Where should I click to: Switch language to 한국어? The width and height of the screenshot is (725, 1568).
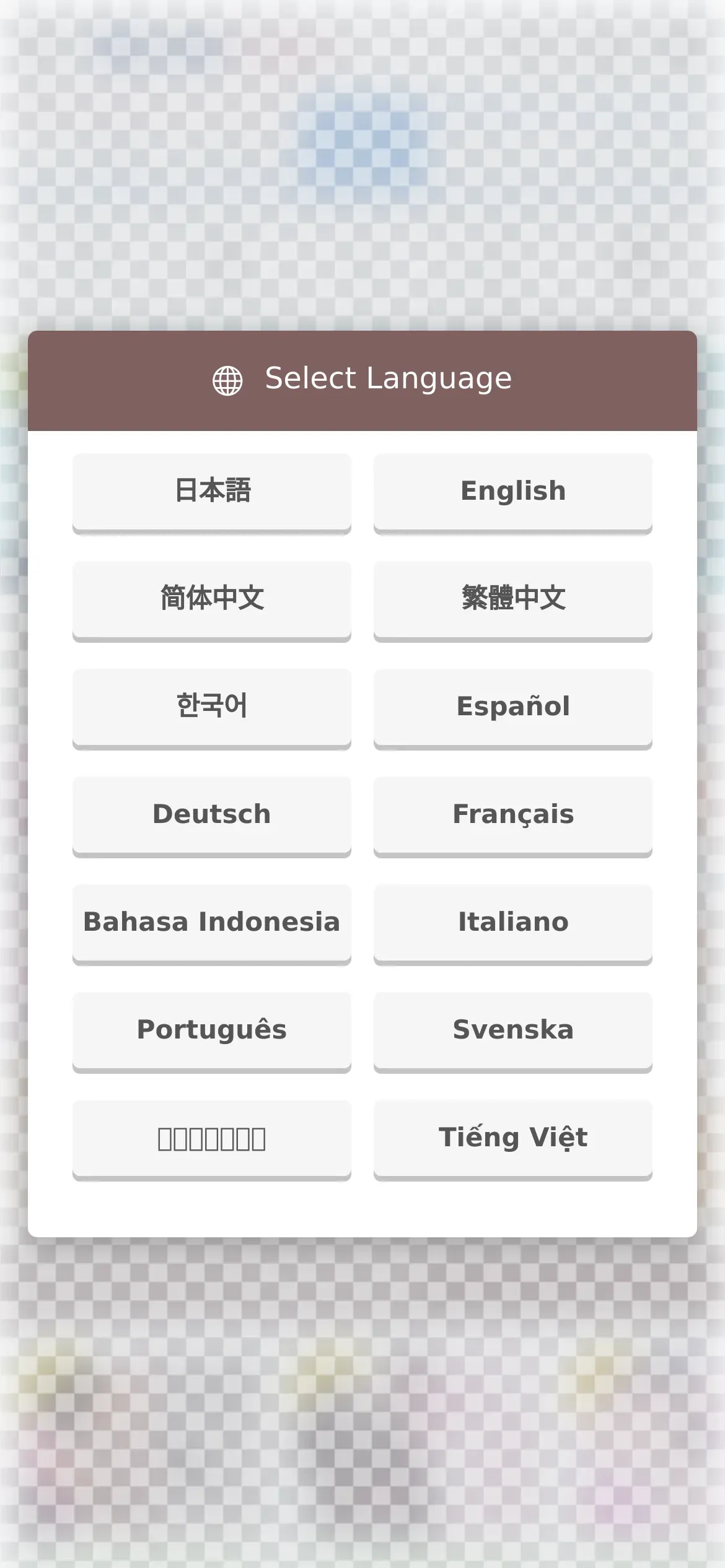(212, 708)
